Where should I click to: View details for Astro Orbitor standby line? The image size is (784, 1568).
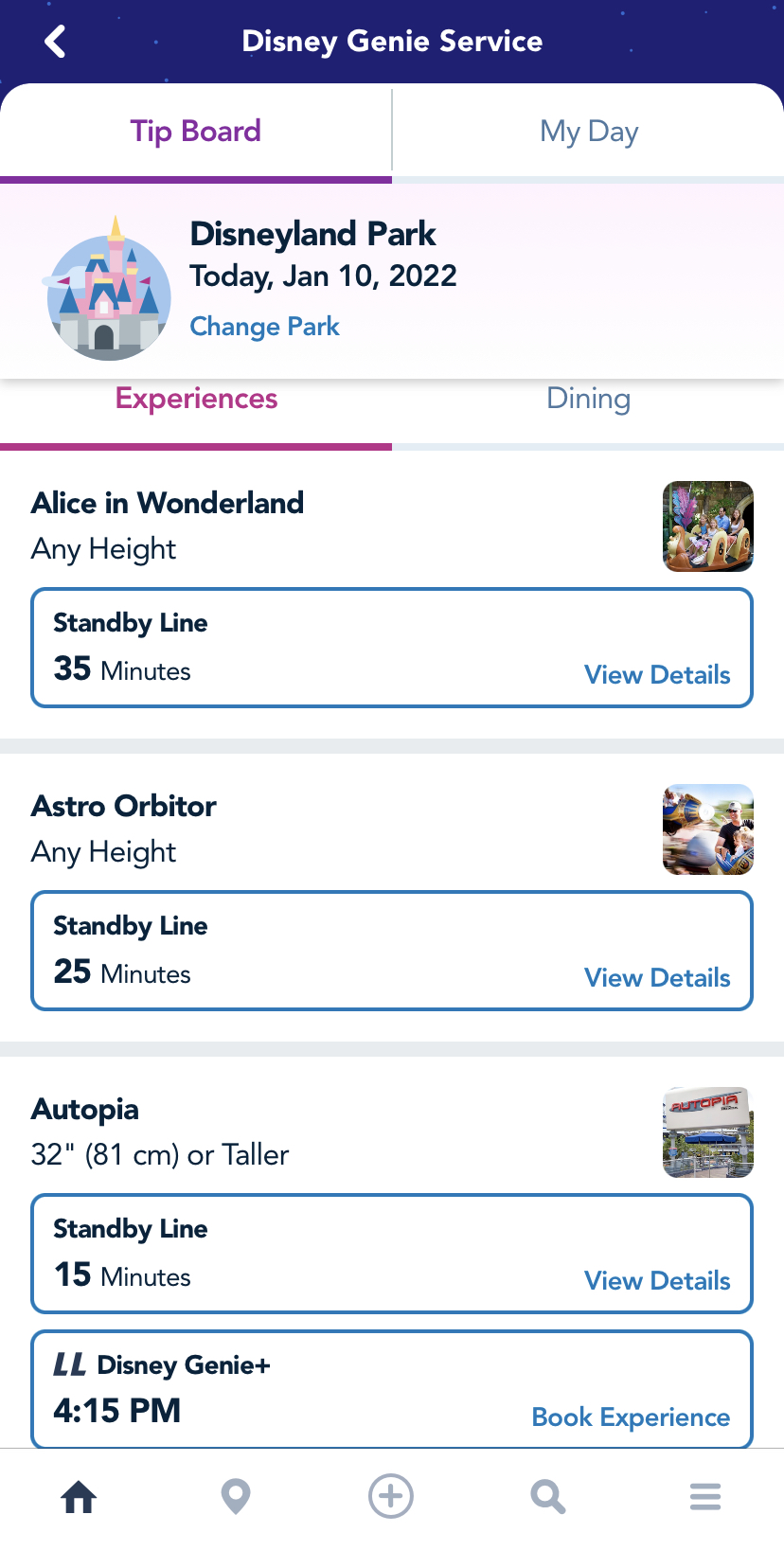(x=657, y=978)
